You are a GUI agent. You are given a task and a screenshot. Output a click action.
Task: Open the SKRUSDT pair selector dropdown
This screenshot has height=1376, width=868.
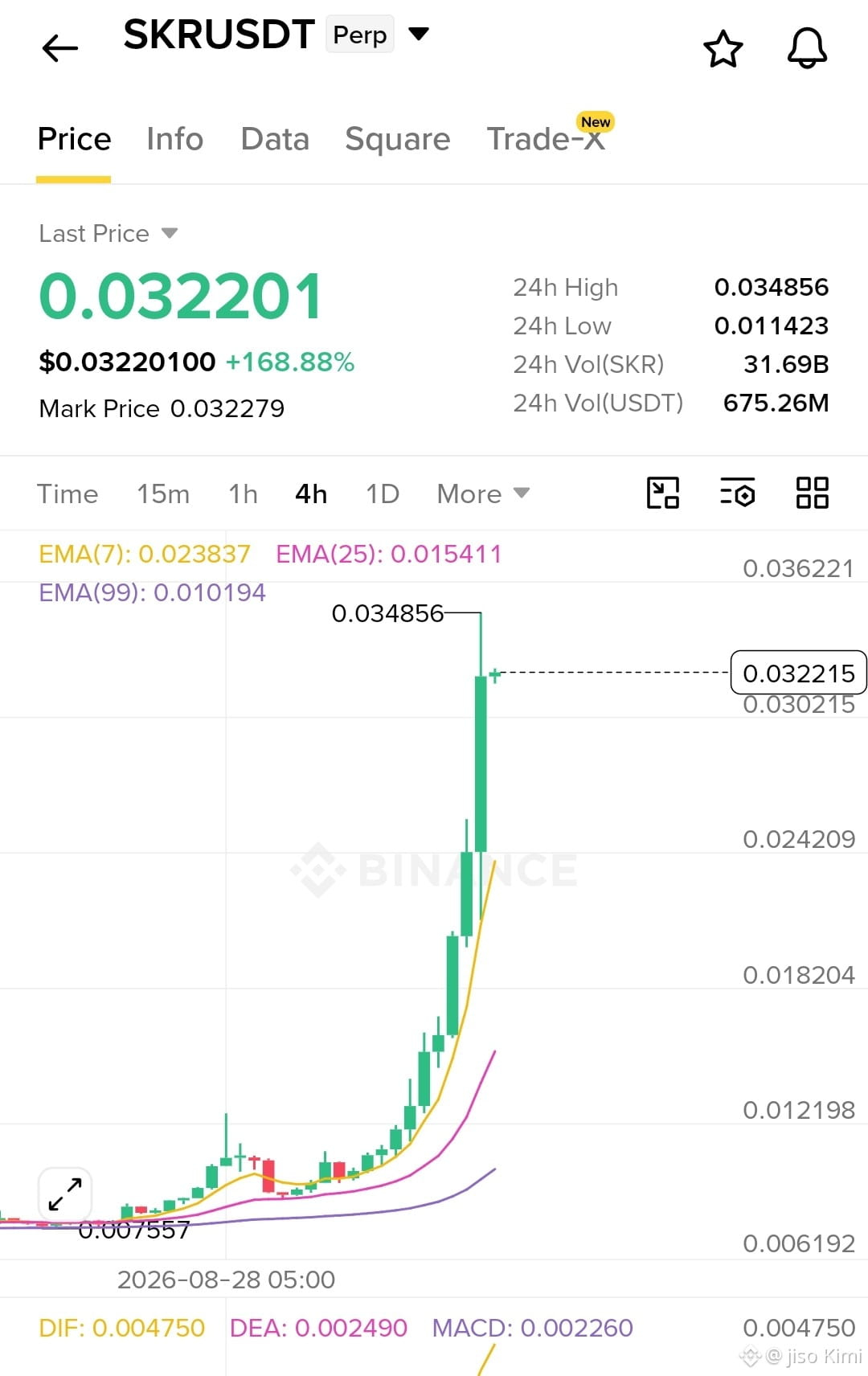tap(419, 35)
